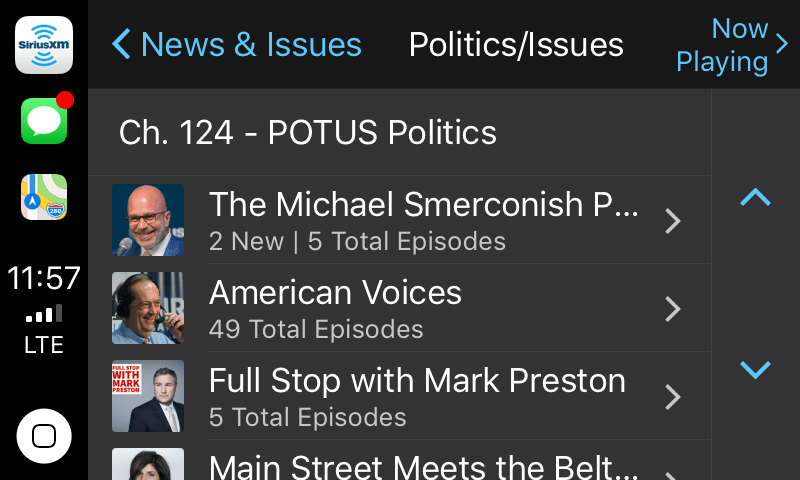Viewport: 800px width, 480px height.
Task: Launch the Maps app
Action: click(44, 197)
